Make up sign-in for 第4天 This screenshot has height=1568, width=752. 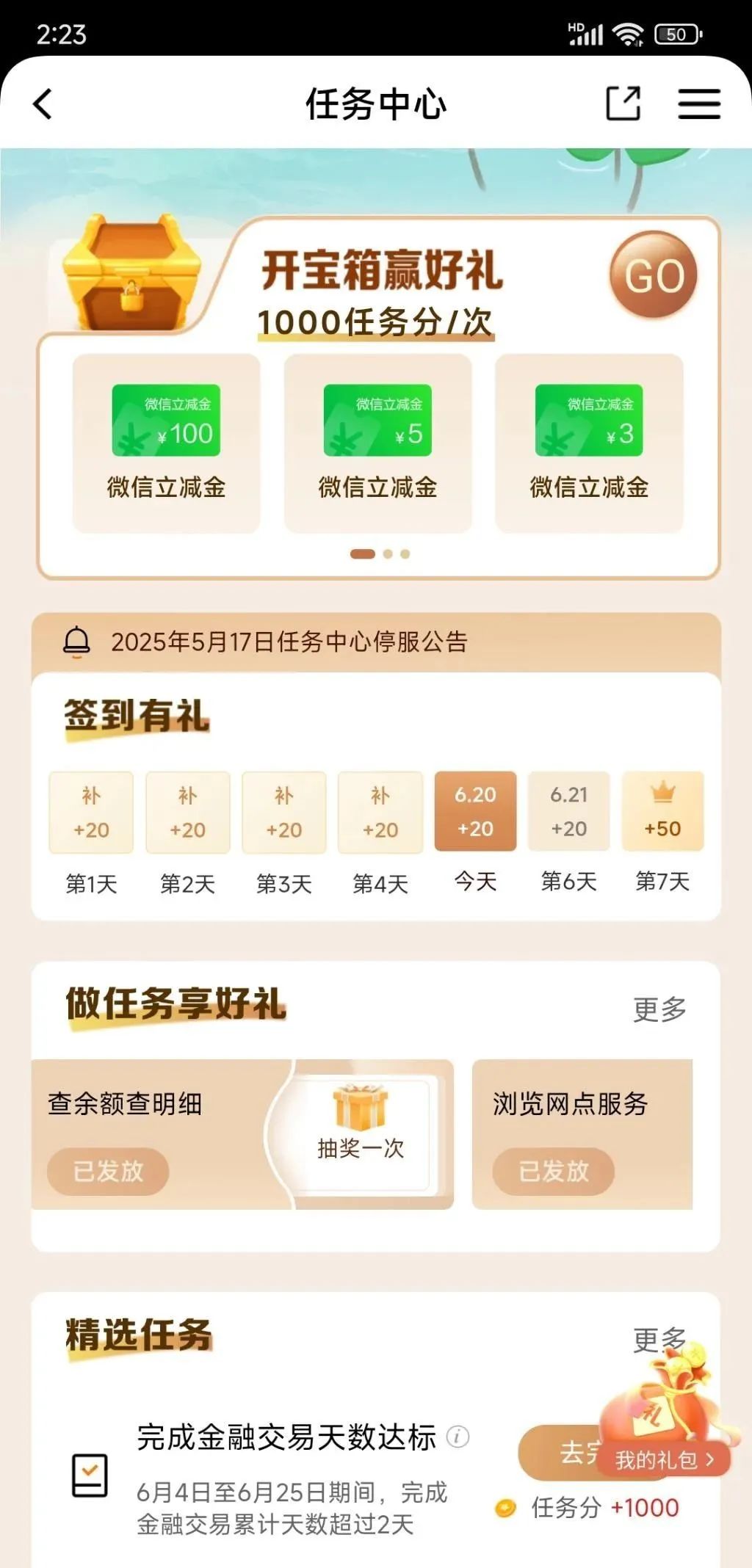coord(380,813)
